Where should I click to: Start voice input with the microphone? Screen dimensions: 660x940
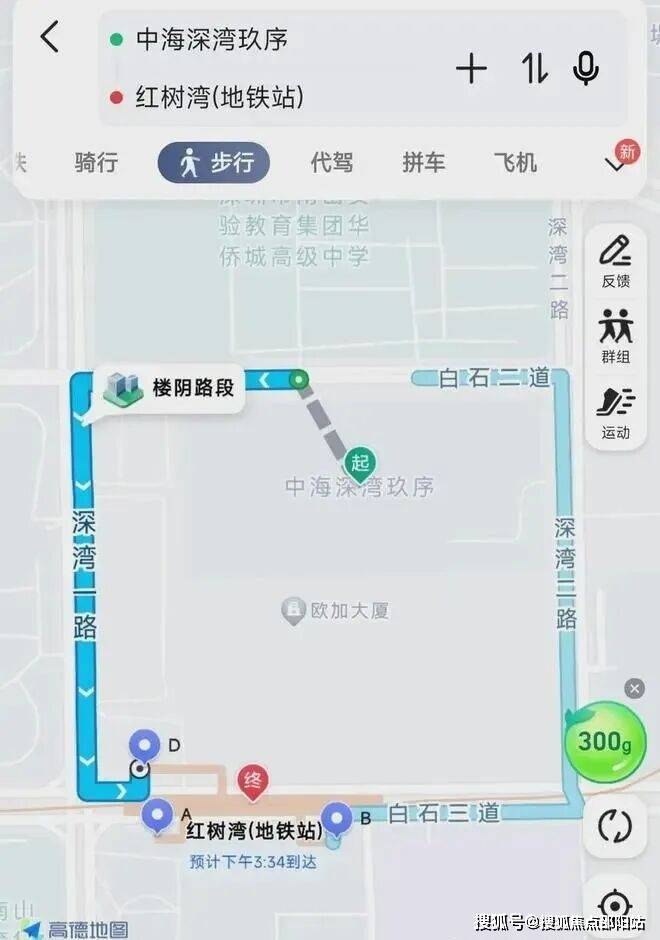pyautogui.click(x=586, y=68)
